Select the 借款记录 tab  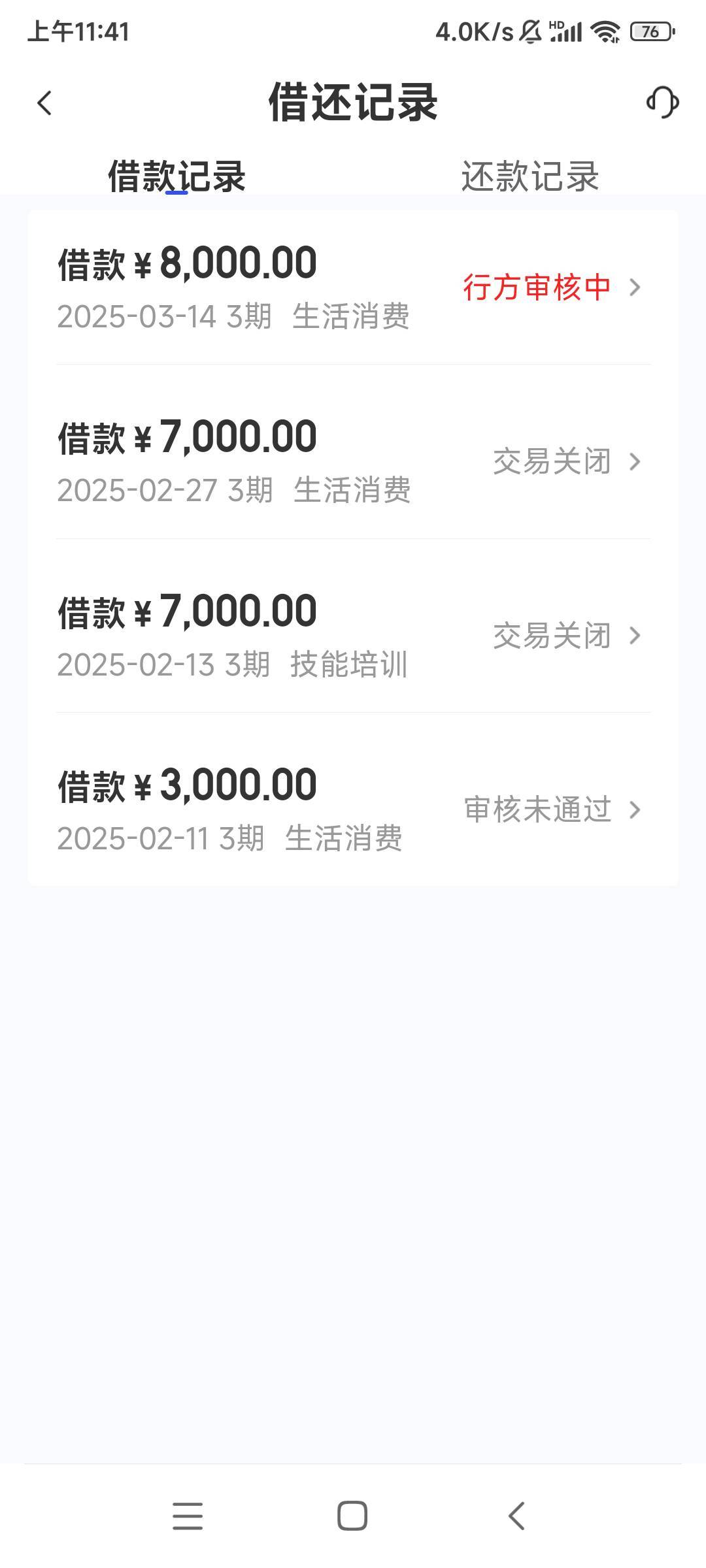(x=176, y=176)
